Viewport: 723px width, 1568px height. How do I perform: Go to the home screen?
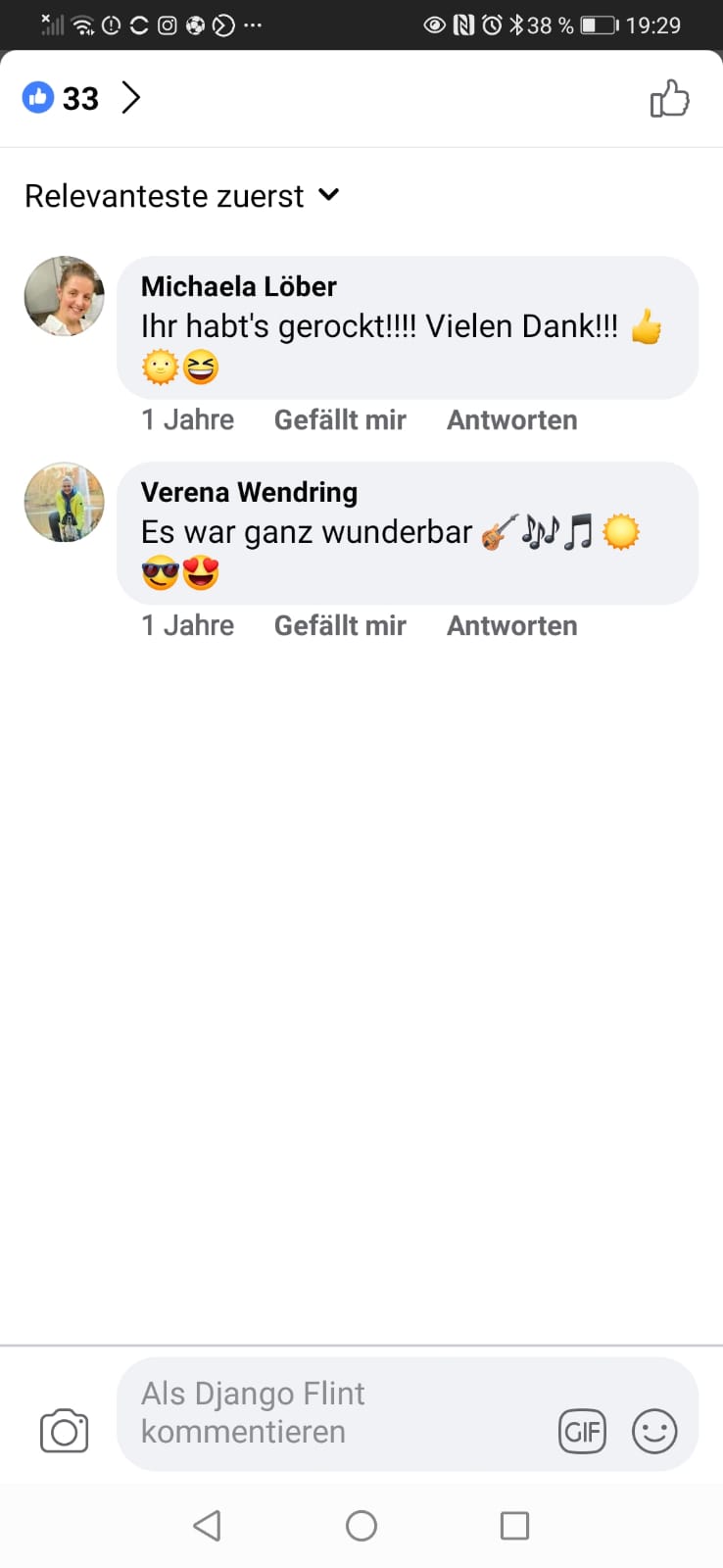point(361,1526)
